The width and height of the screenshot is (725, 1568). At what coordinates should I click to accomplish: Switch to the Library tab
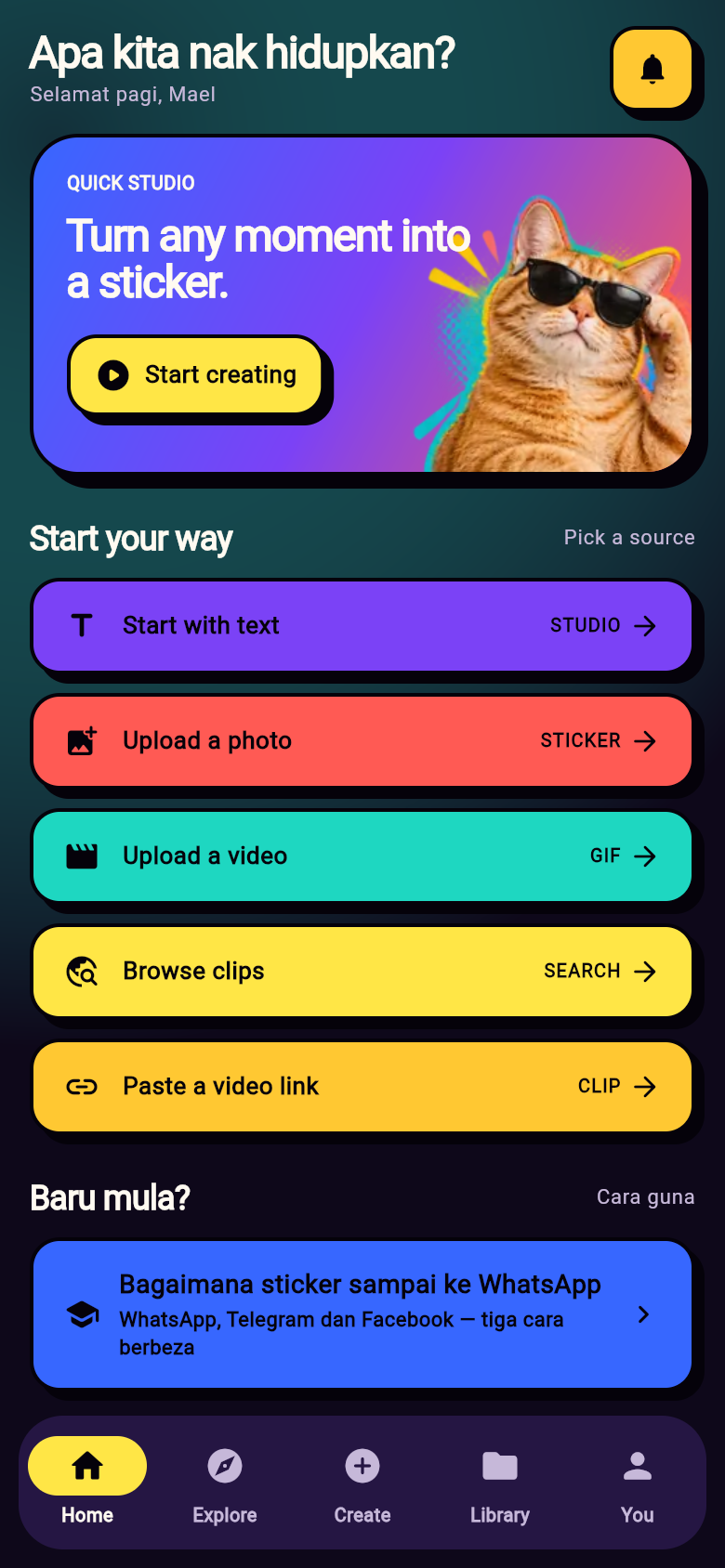click(500, 1483)
